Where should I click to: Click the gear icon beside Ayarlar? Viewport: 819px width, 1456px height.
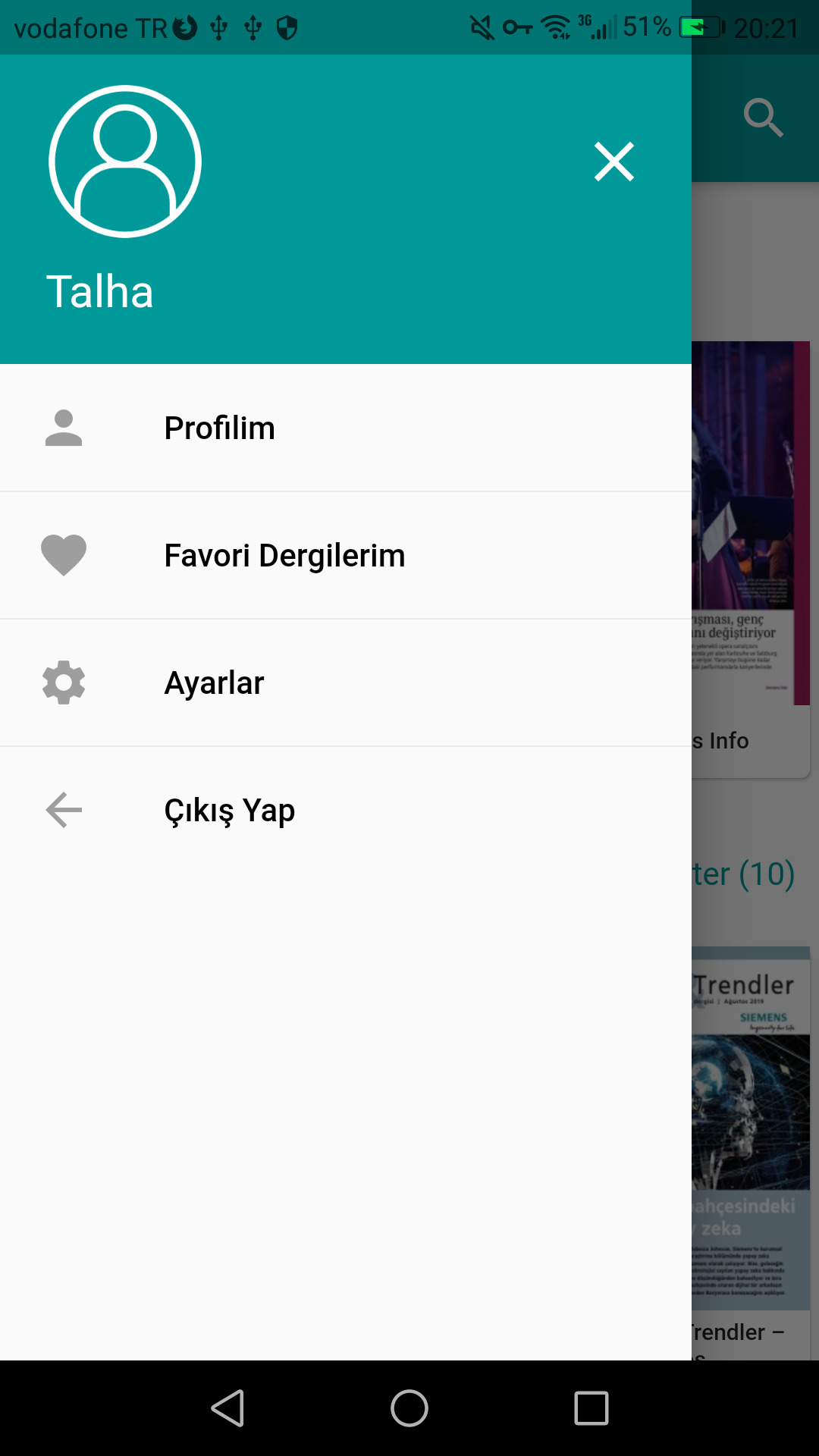pyautogui.click(x=64, y=682)
